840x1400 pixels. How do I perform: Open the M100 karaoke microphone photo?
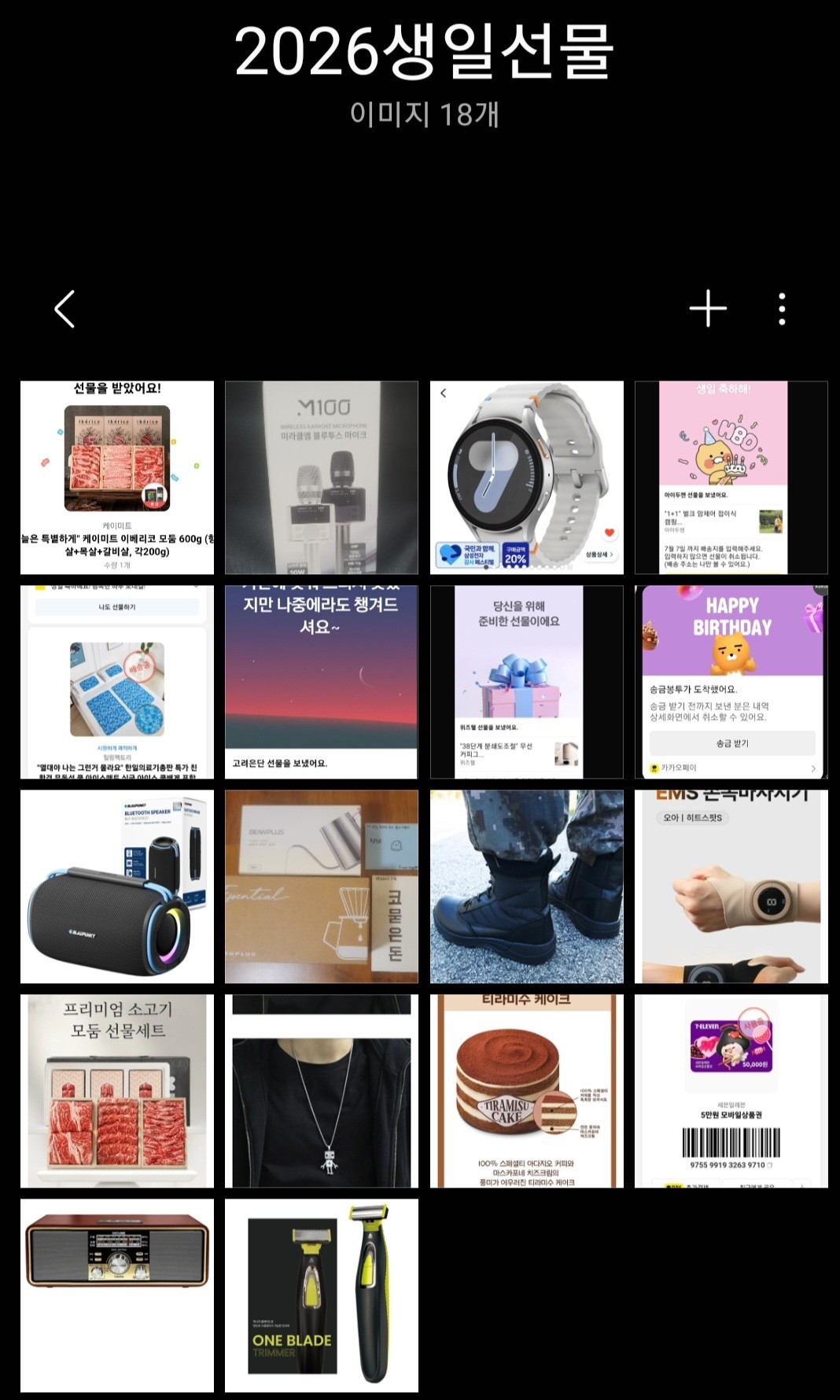(x=322, y=477)
